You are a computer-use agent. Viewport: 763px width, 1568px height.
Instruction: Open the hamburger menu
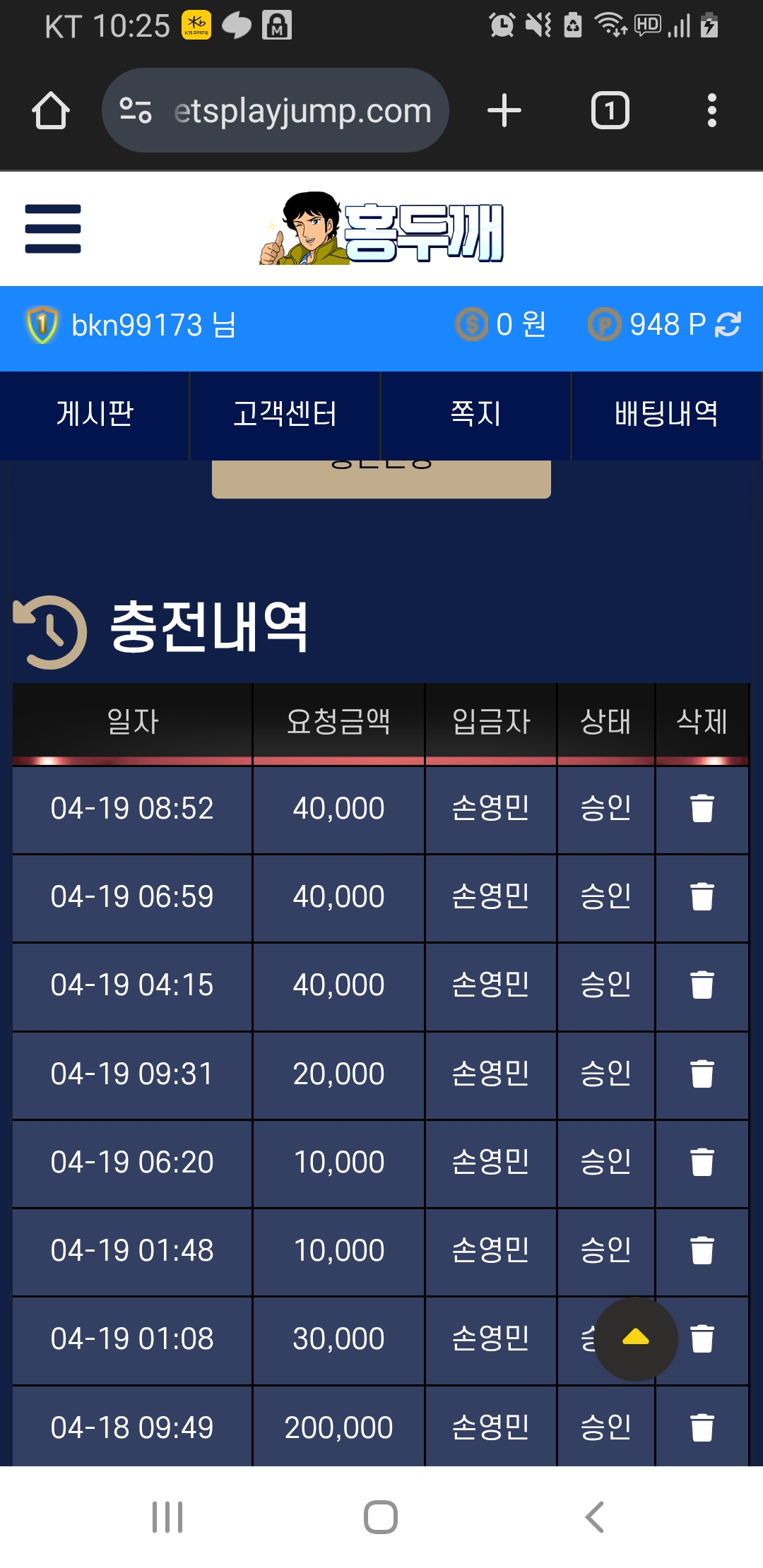coord(53,229)
